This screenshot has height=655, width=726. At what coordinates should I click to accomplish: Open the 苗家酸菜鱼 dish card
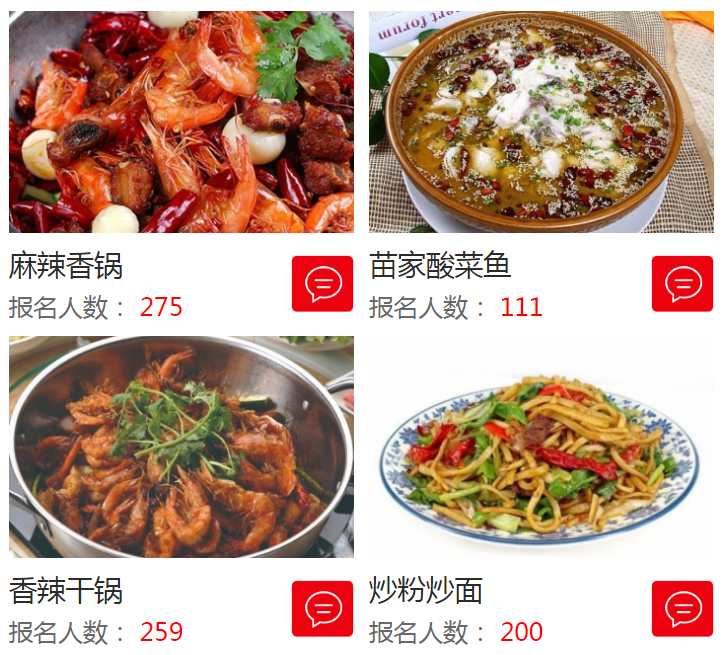point(541,122)
